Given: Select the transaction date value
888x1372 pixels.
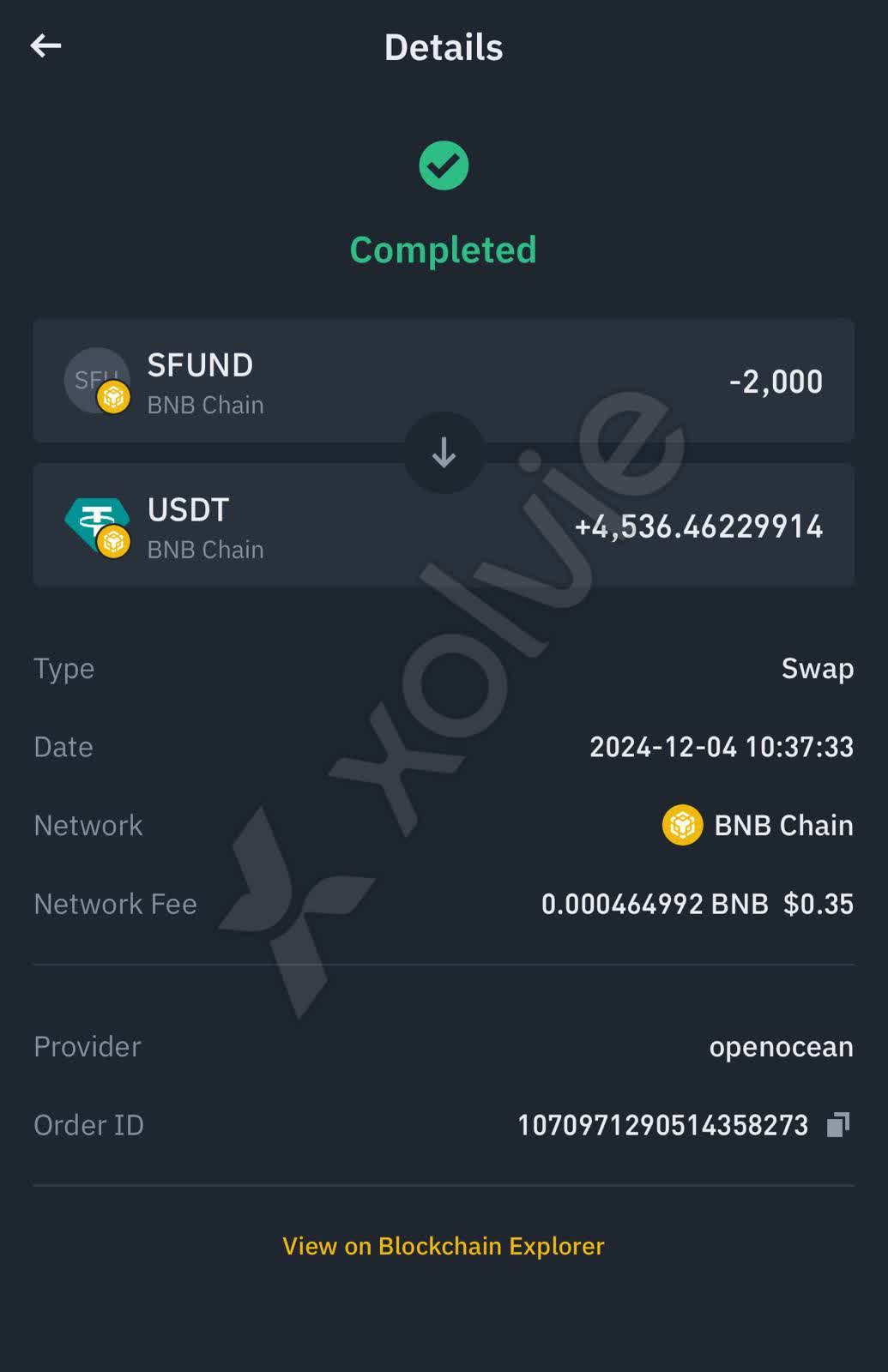Looking at the screenshot, I should (x=722, y=747).
